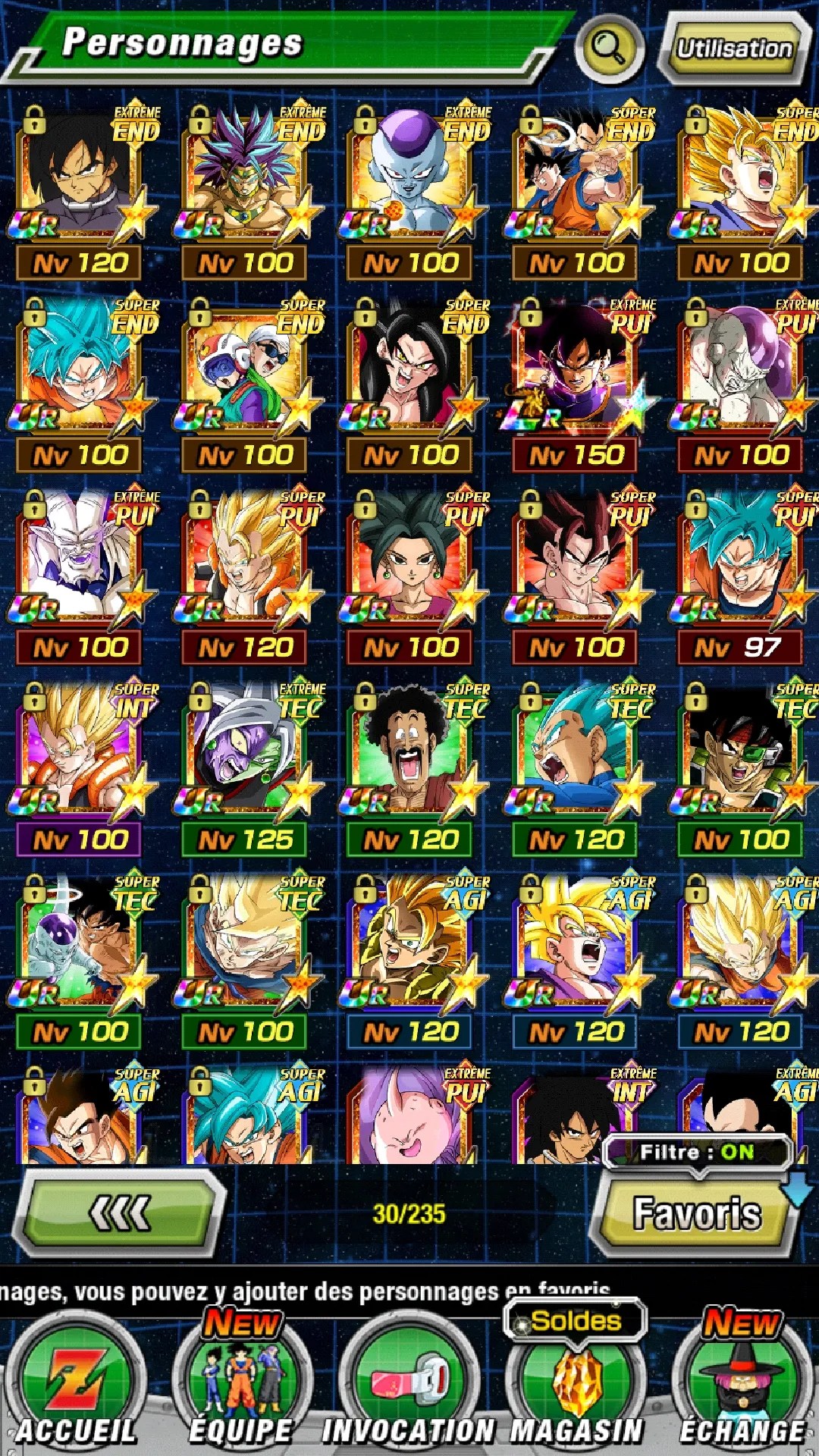
Task: Switch to the Équipe tab
Action: (241, 1388)
